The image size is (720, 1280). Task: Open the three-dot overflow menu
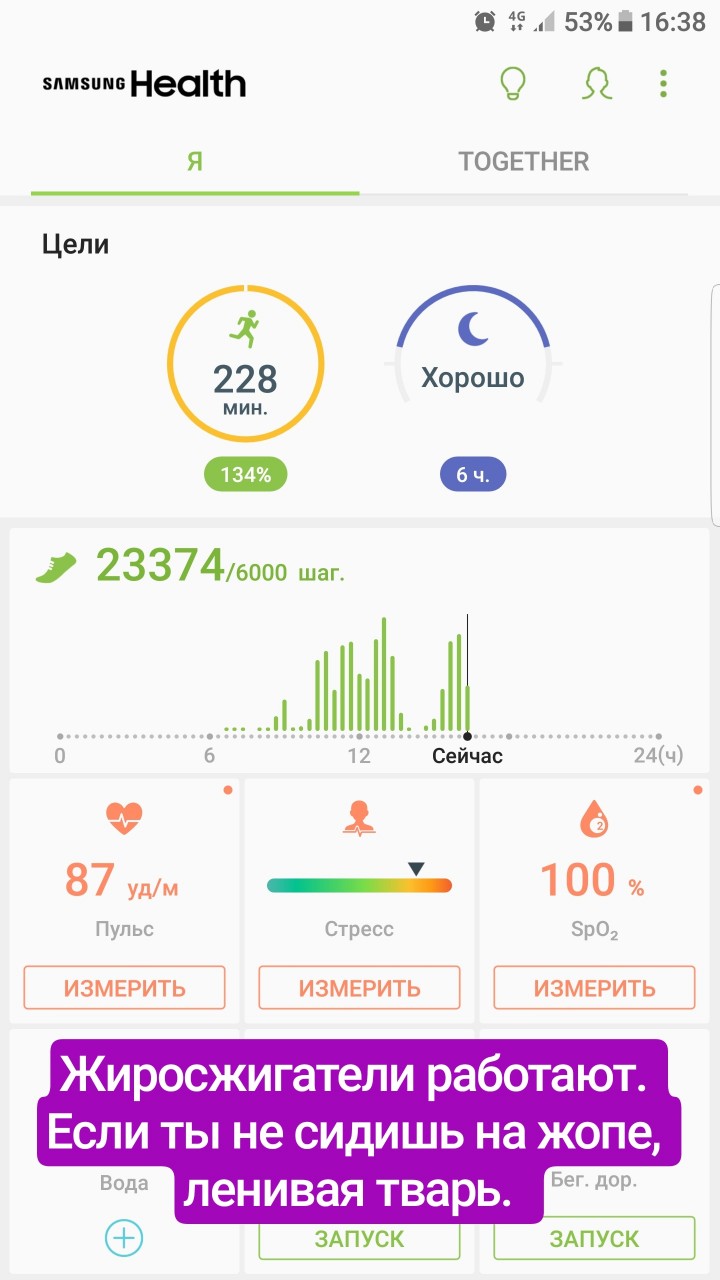663,84
